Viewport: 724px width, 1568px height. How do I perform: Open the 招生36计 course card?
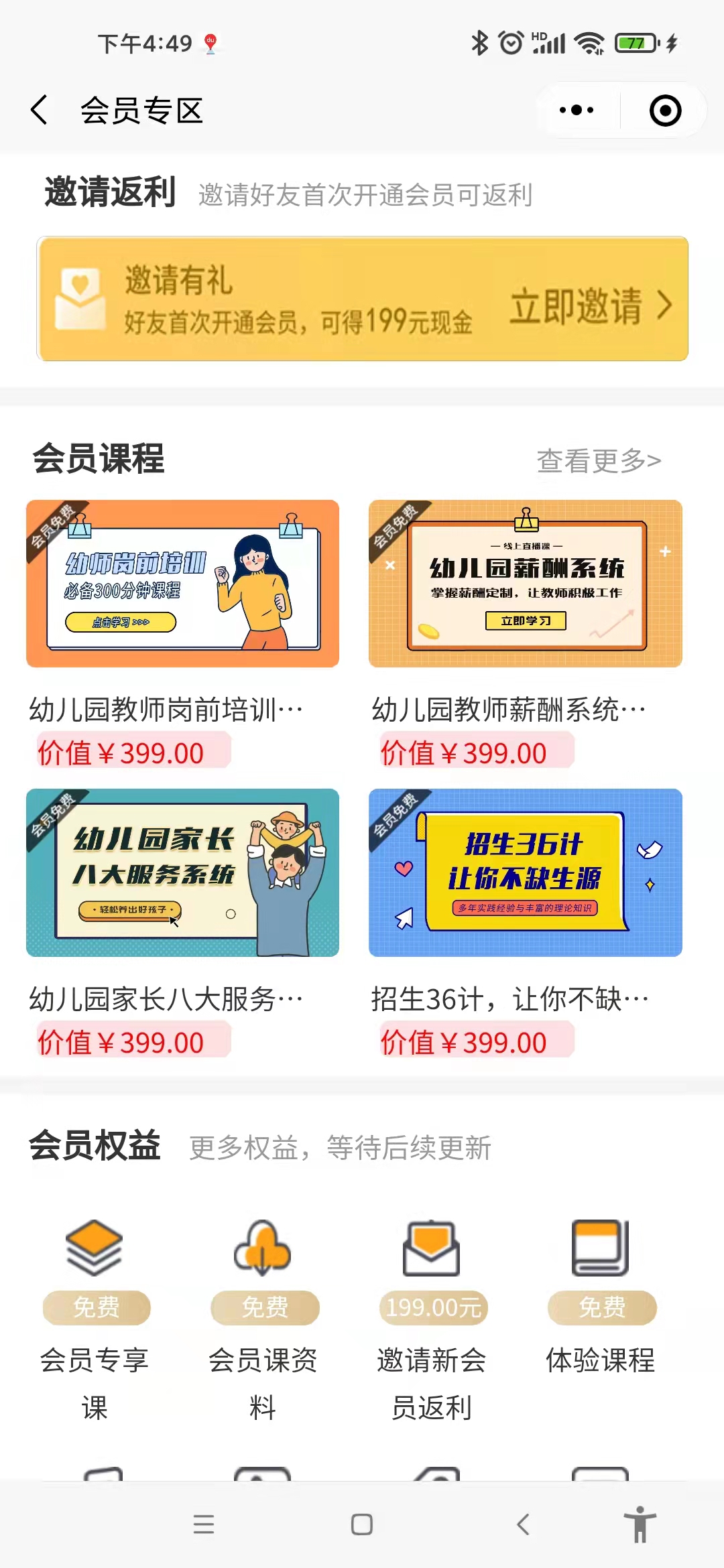pos(526,923)
